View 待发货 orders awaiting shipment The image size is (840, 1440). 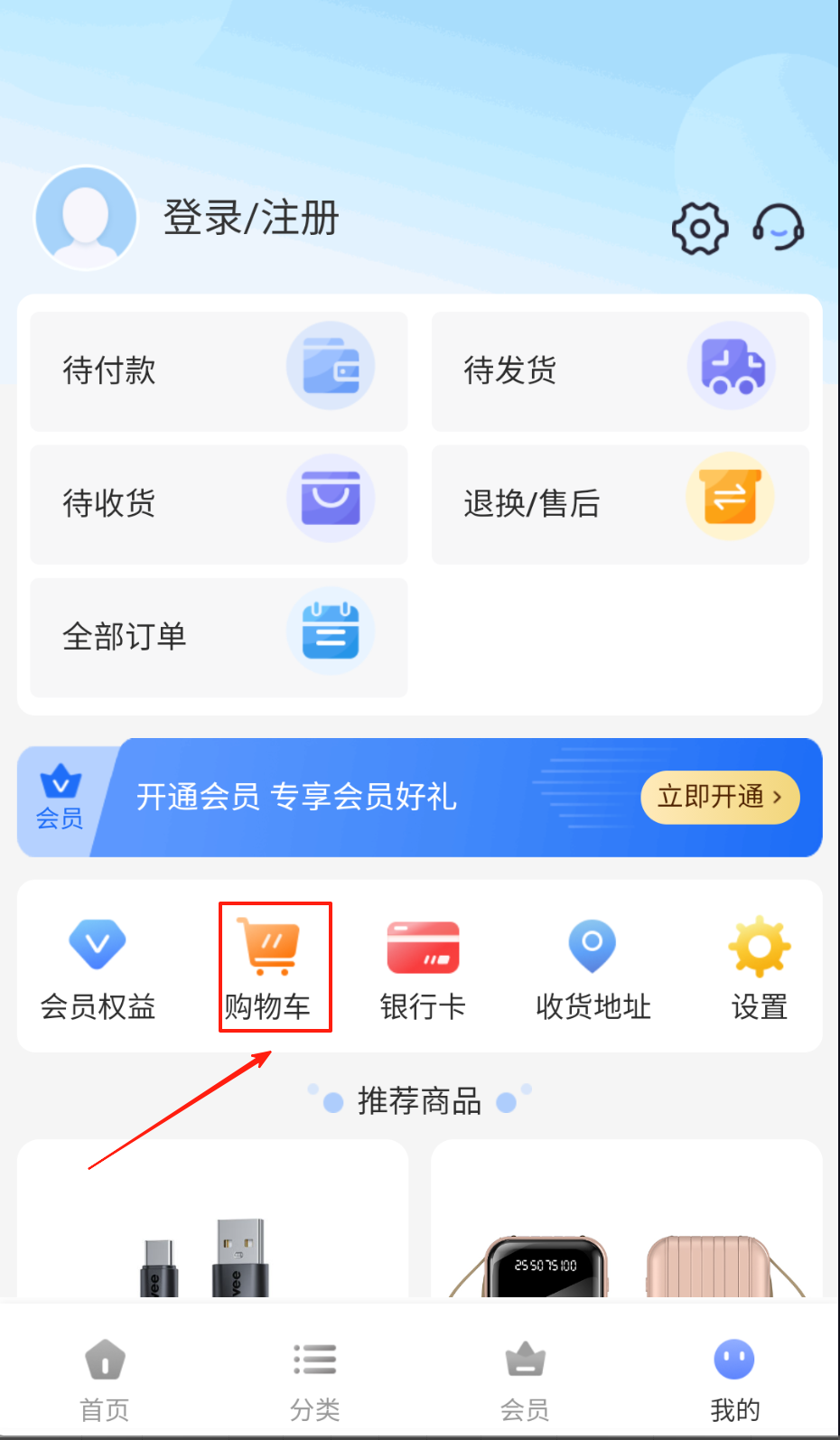click(x=620, y=370)
